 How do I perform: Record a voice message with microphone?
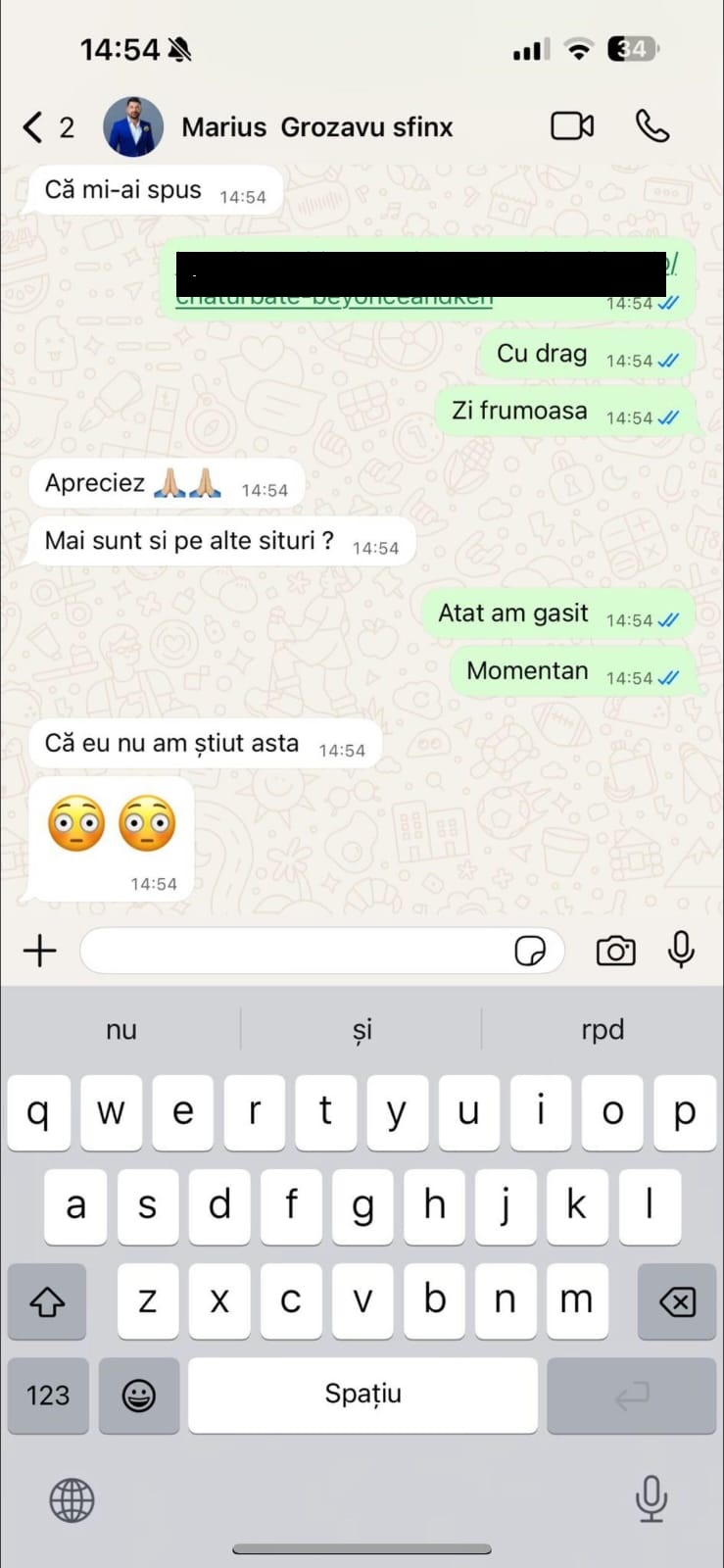click(681, 951)
